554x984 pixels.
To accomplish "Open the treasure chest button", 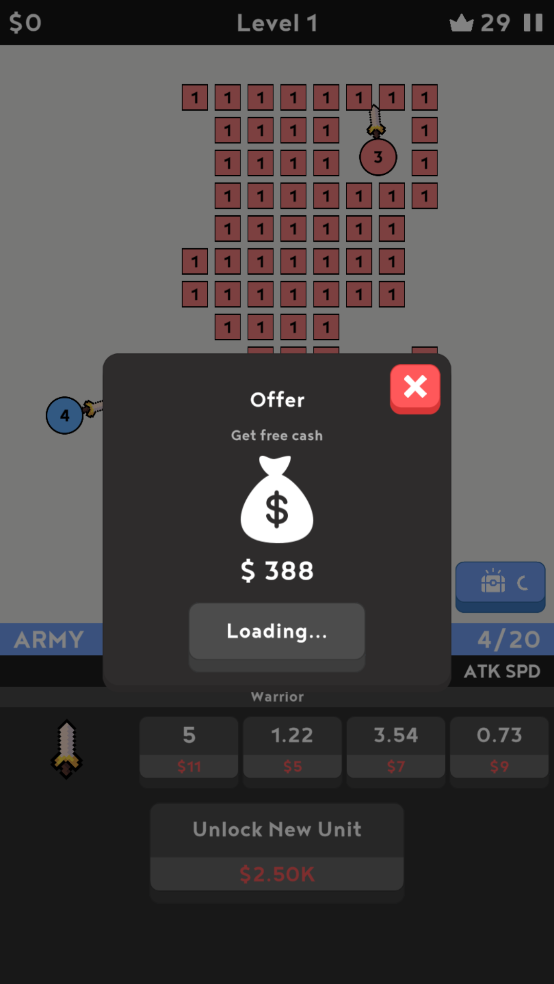I will coord(500,586).
